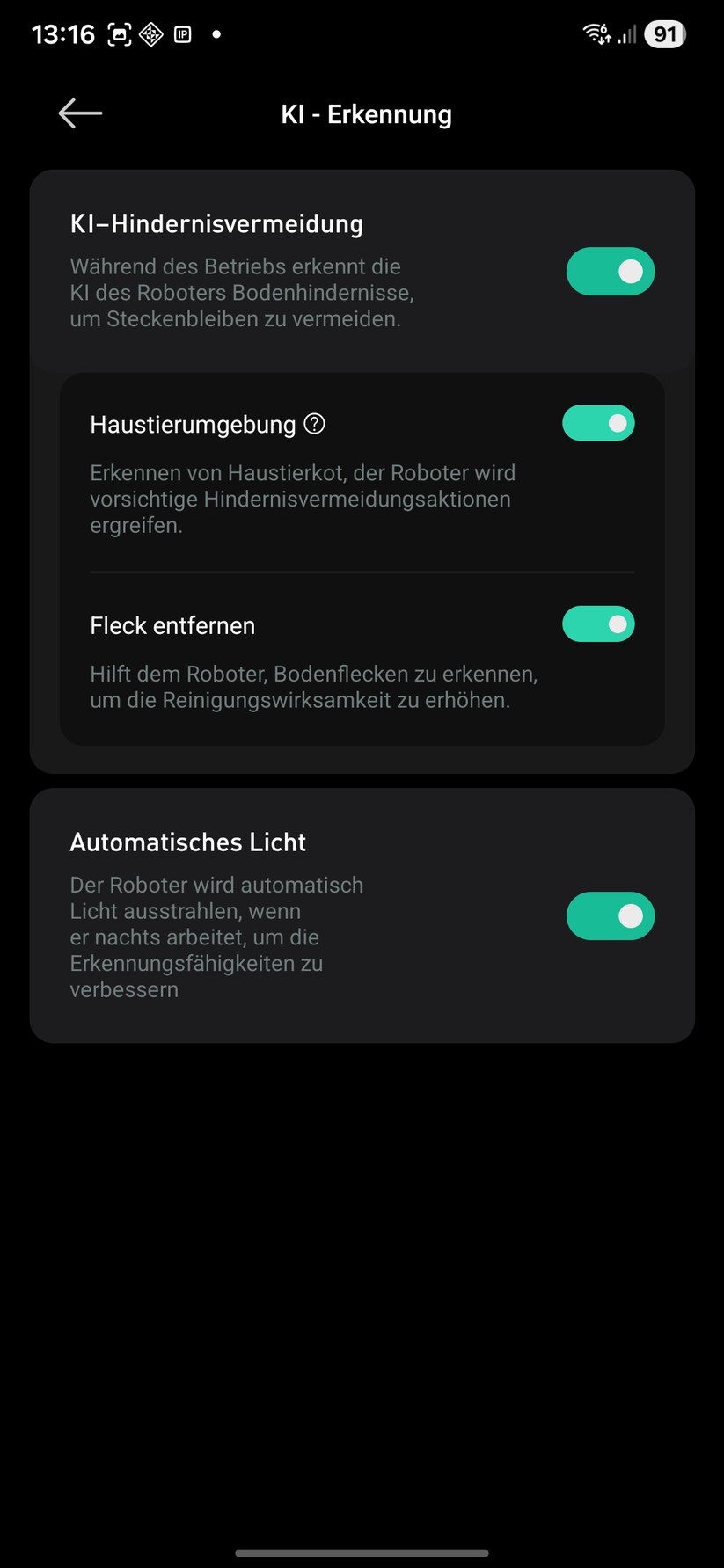Select the 13:16 clock in the status bar
724x1568 pixels.
62,33
